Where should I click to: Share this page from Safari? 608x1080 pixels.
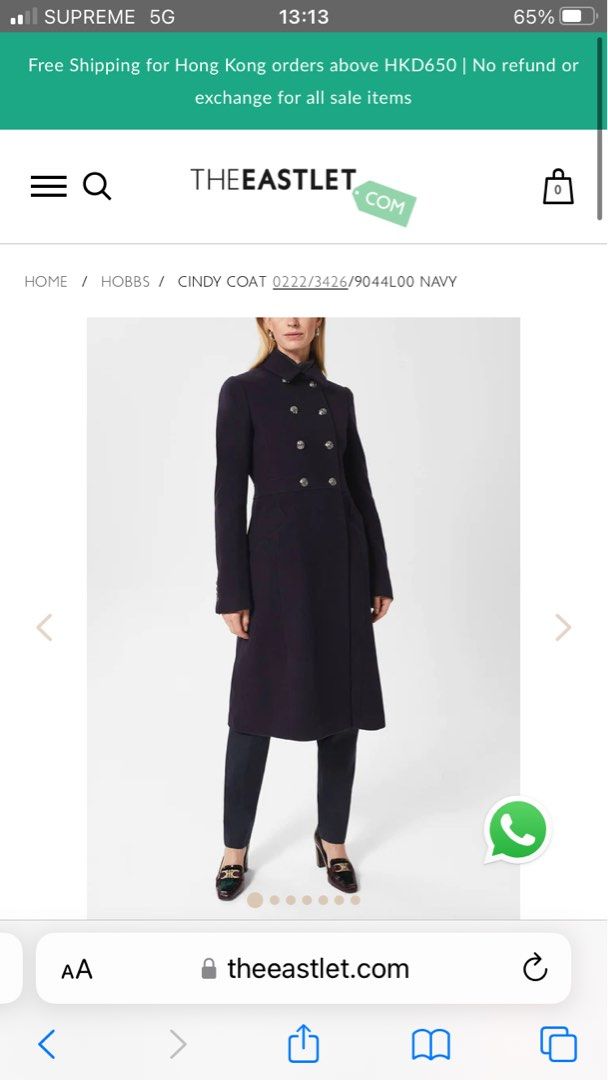coord(303,1045)
